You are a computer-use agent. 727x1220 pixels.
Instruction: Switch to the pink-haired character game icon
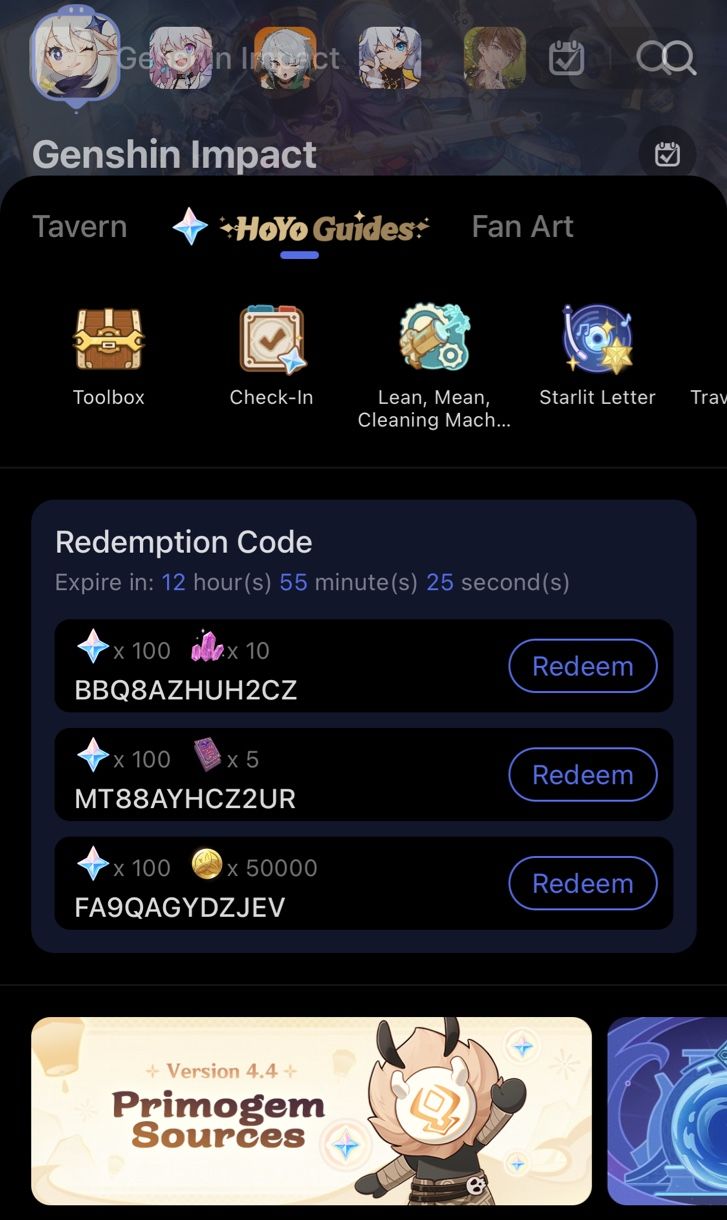coord(180,58)
